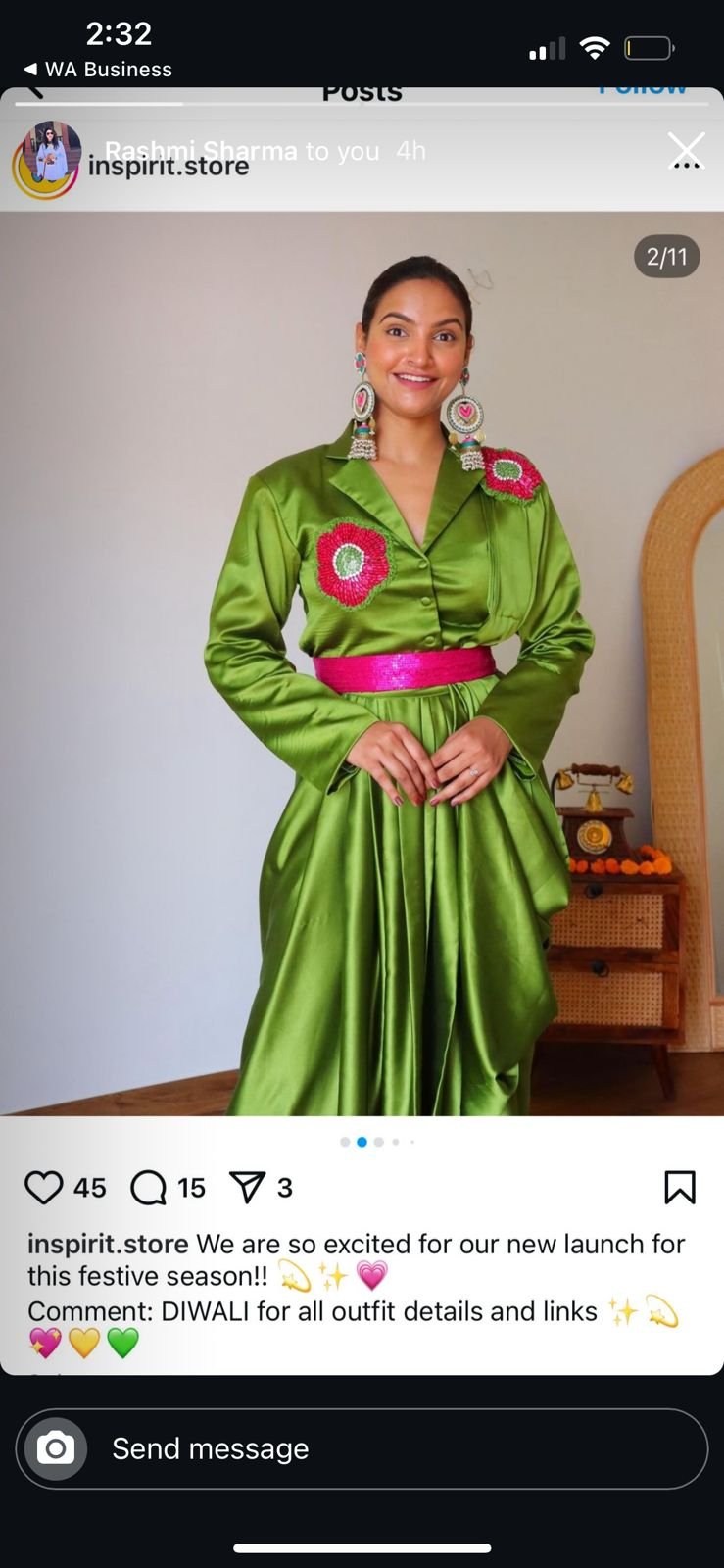Open the camera next to Send message
The image size is (724, 1568).
click(x=56, y=1448)
